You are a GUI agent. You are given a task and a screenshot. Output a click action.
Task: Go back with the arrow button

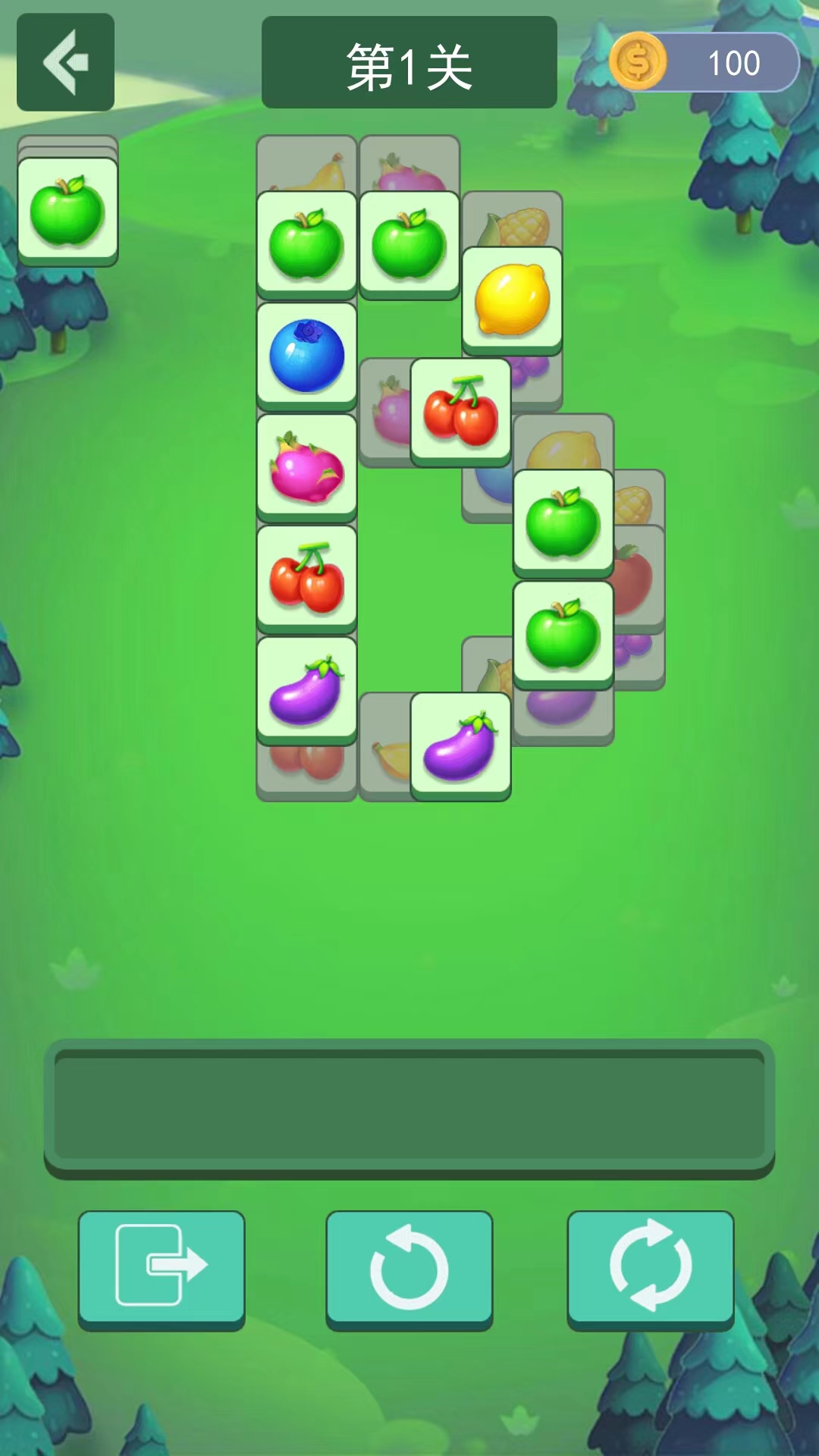(x=66, y=62)
